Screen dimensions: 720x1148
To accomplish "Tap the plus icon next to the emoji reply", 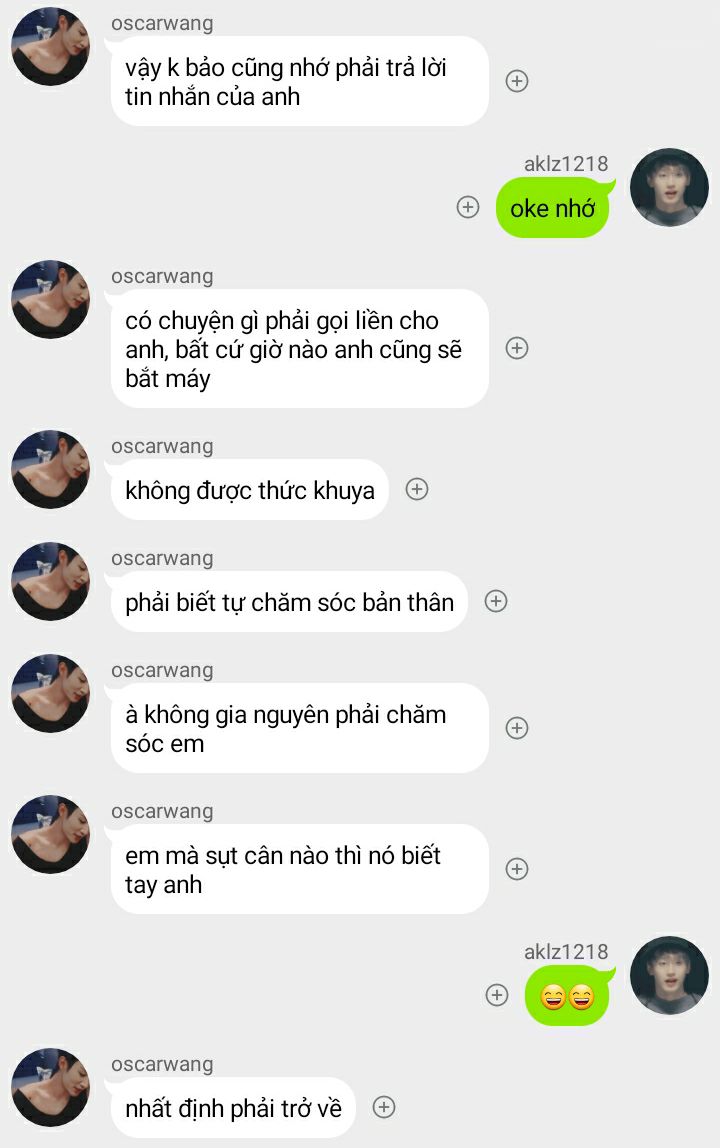I will click(497, 995).
